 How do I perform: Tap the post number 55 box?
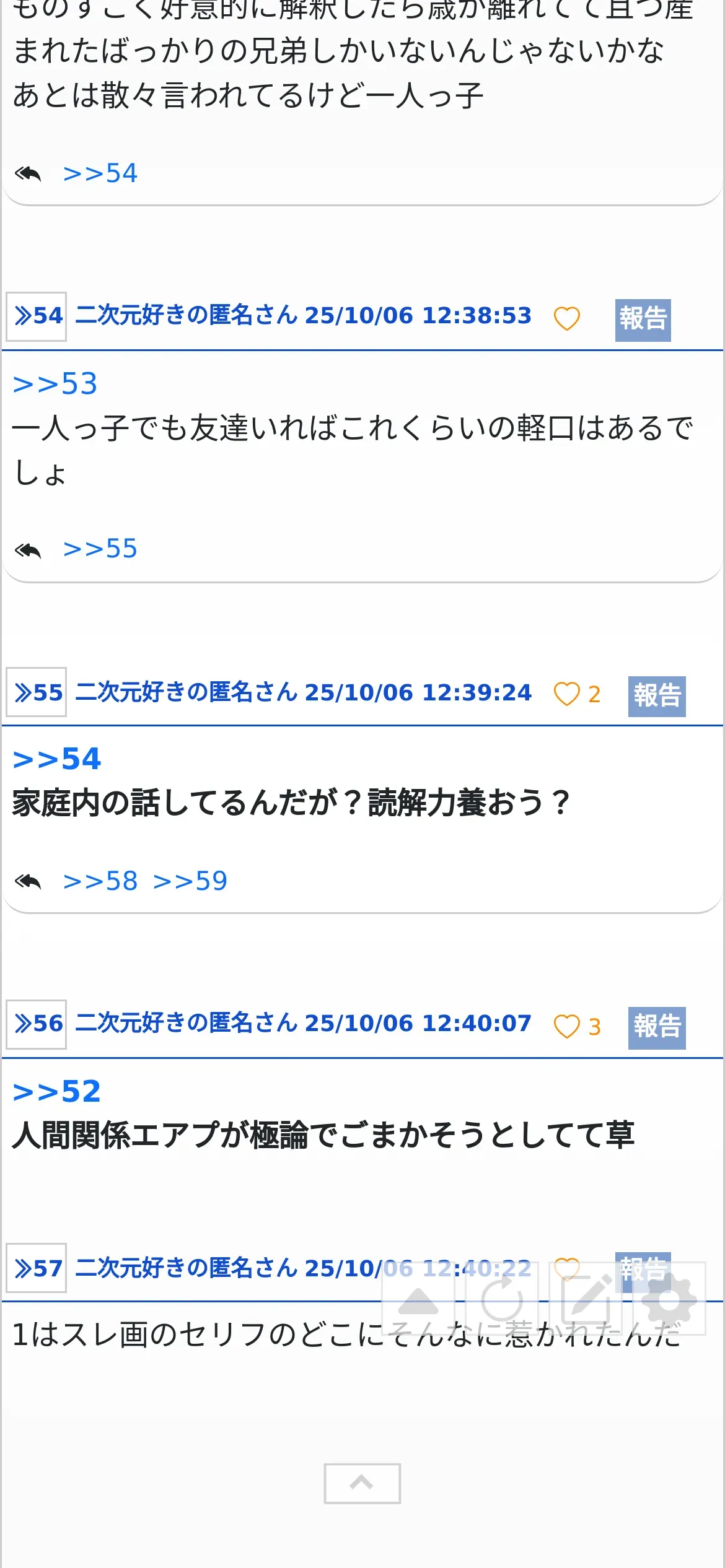point(37,692)
